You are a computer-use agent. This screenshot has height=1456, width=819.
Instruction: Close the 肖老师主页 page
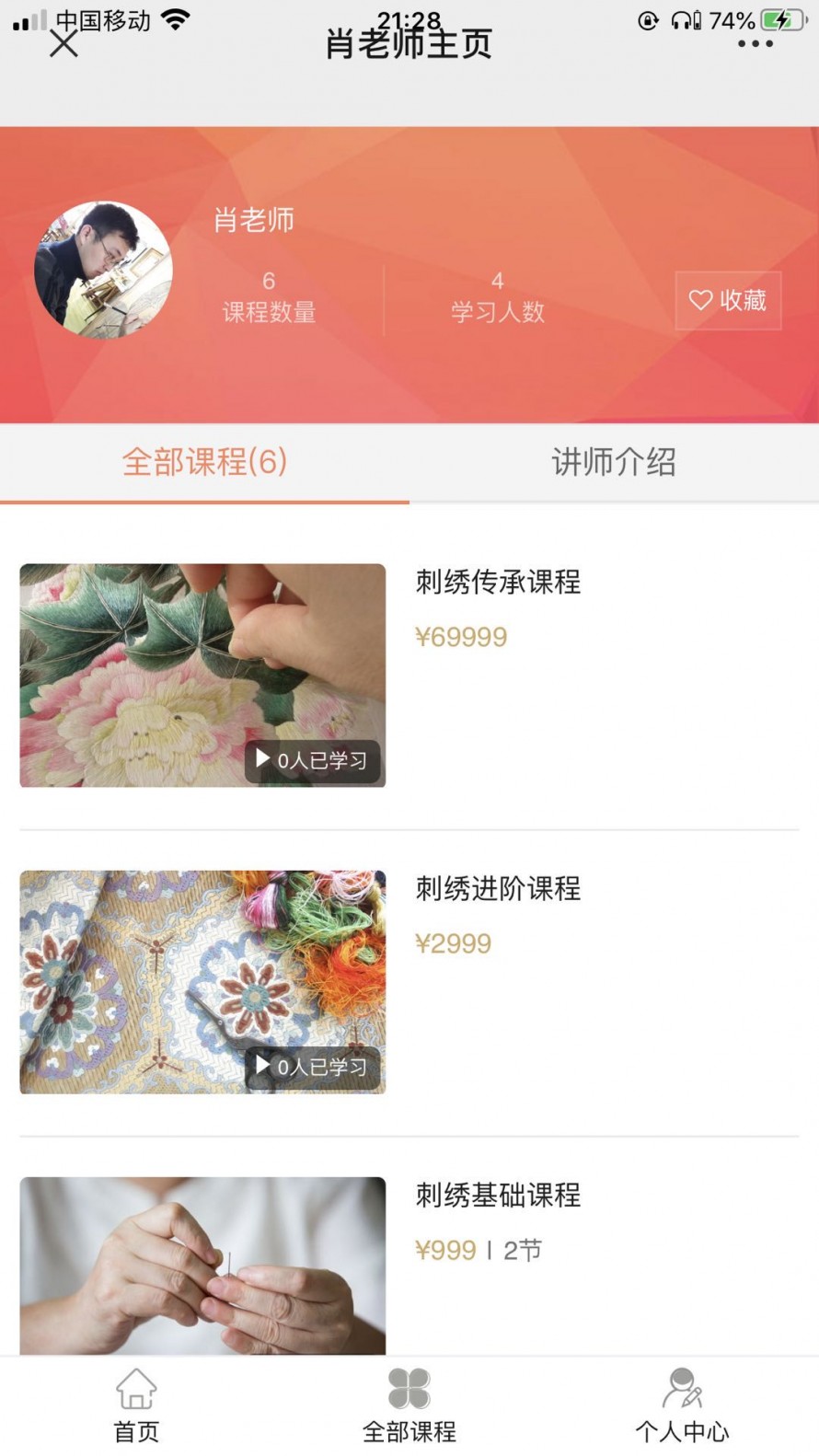63,43
